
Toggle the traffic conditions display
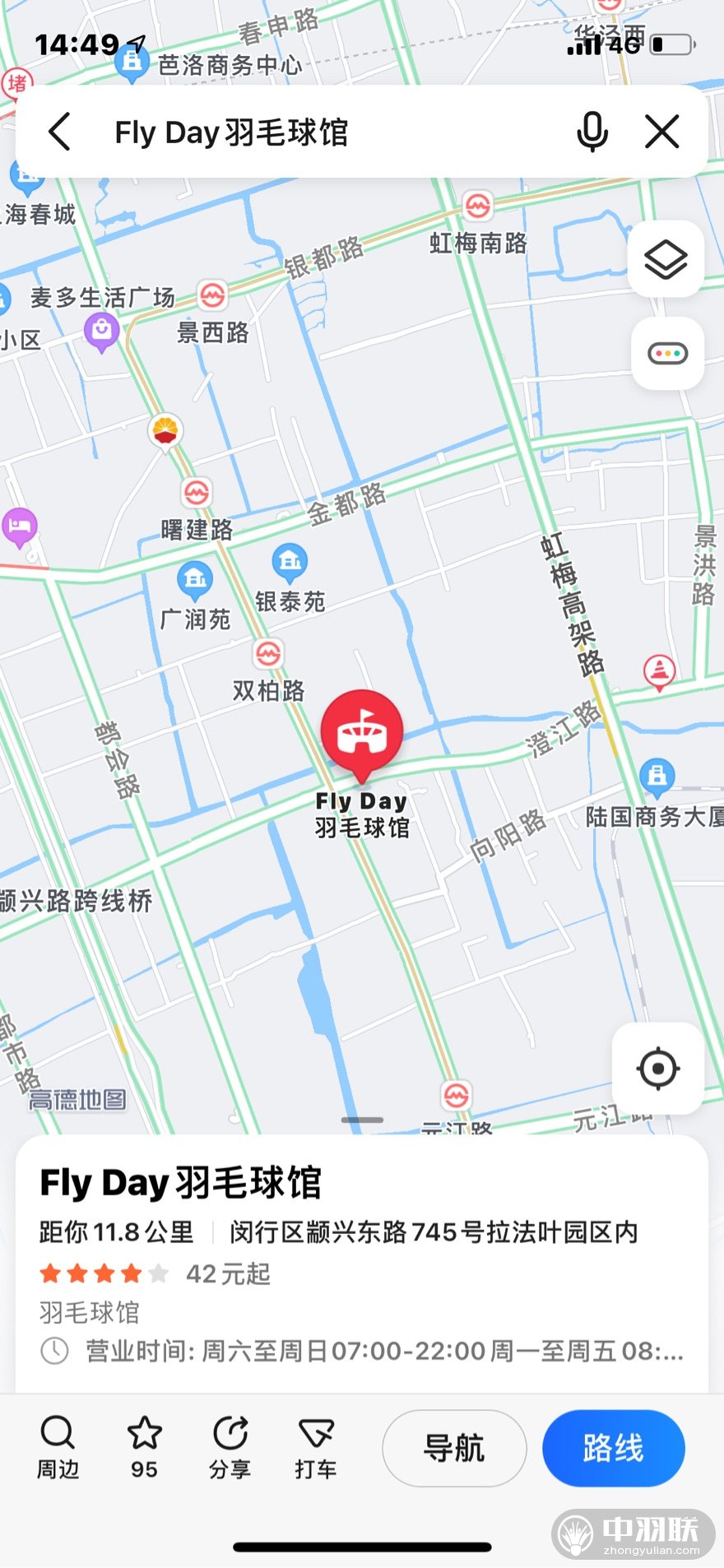click(x=667, y=354)
